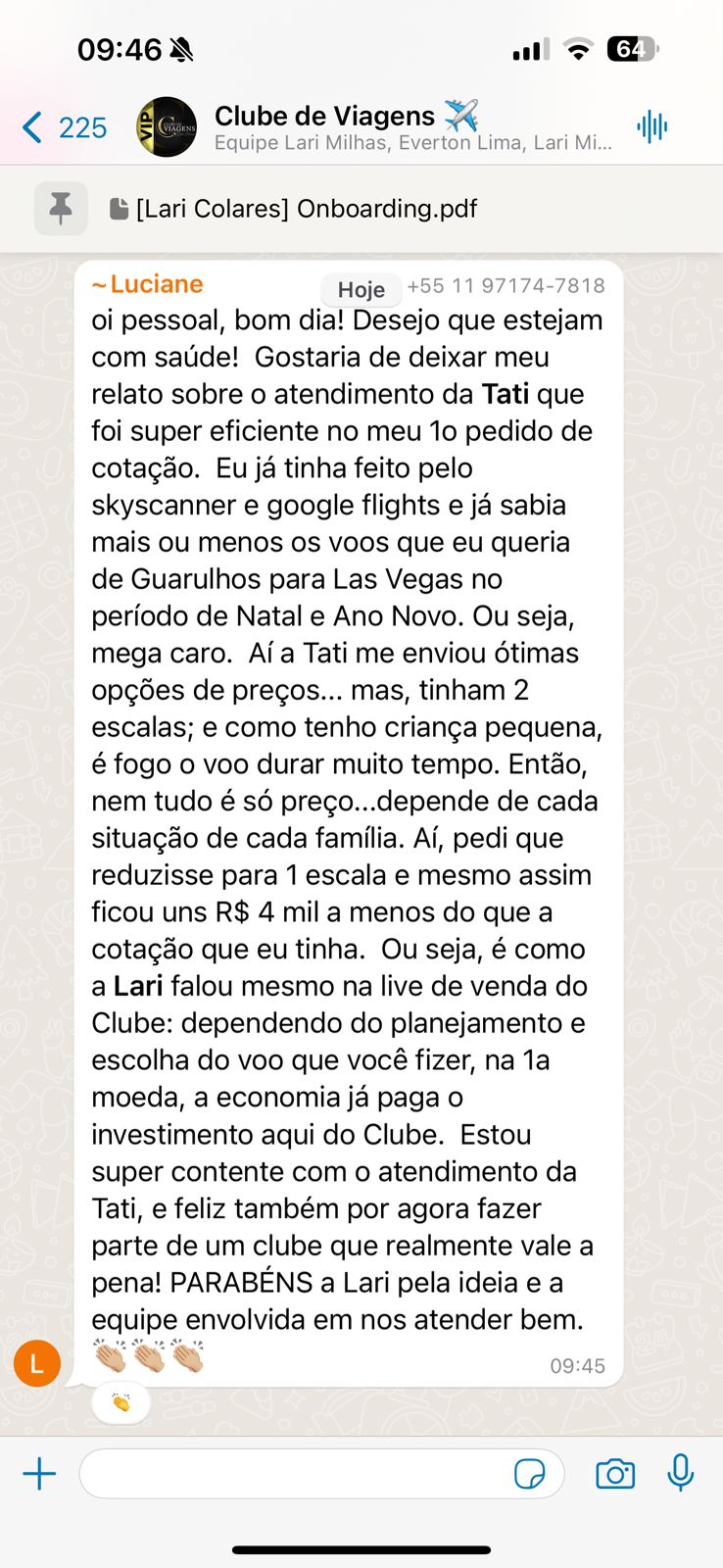Record a voice message with the microphone
Screen dimensions: 723x1568
pyautogui.click(x=681, y=1473)
